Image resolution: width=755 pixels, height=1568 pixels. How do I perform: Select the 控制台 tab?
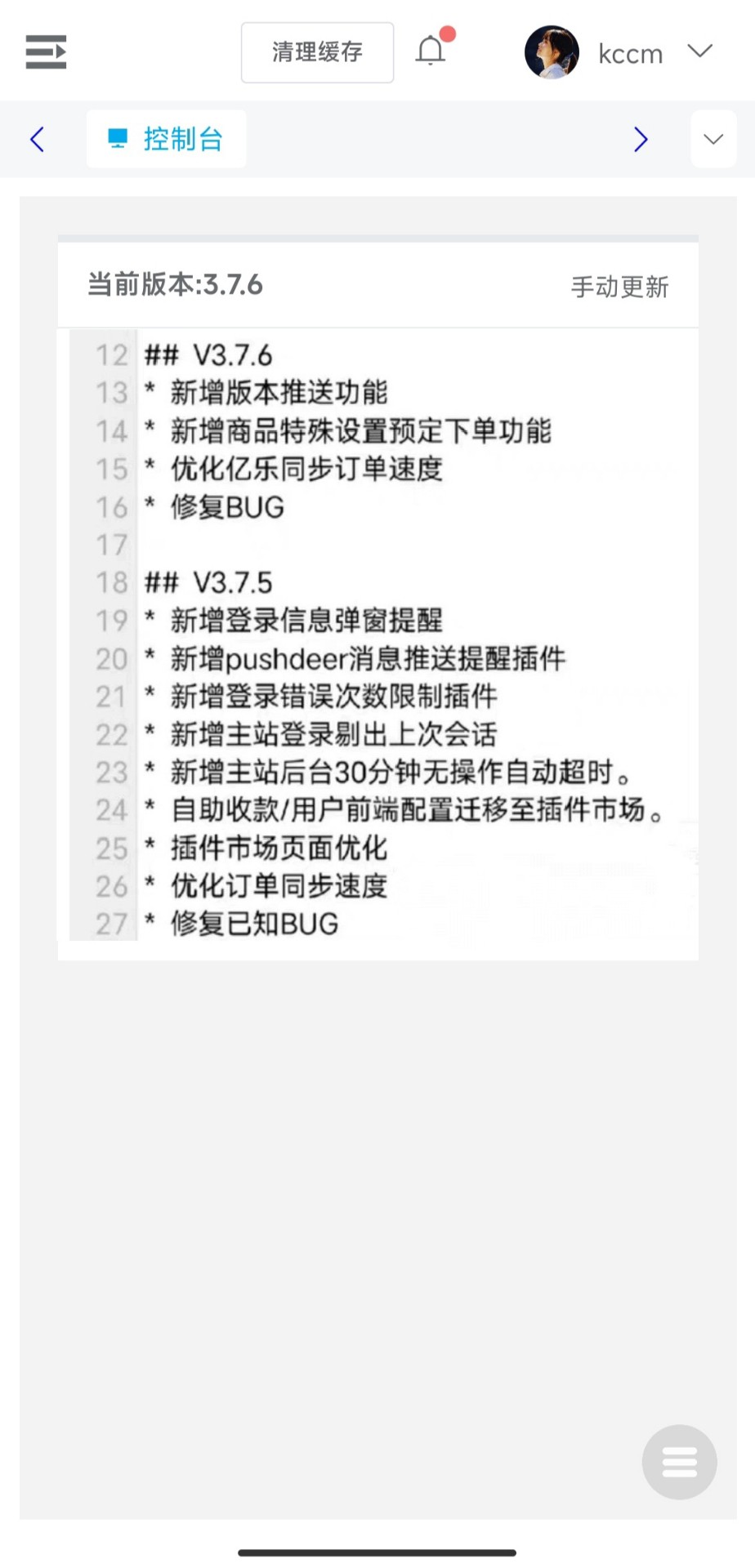[166, 139]
